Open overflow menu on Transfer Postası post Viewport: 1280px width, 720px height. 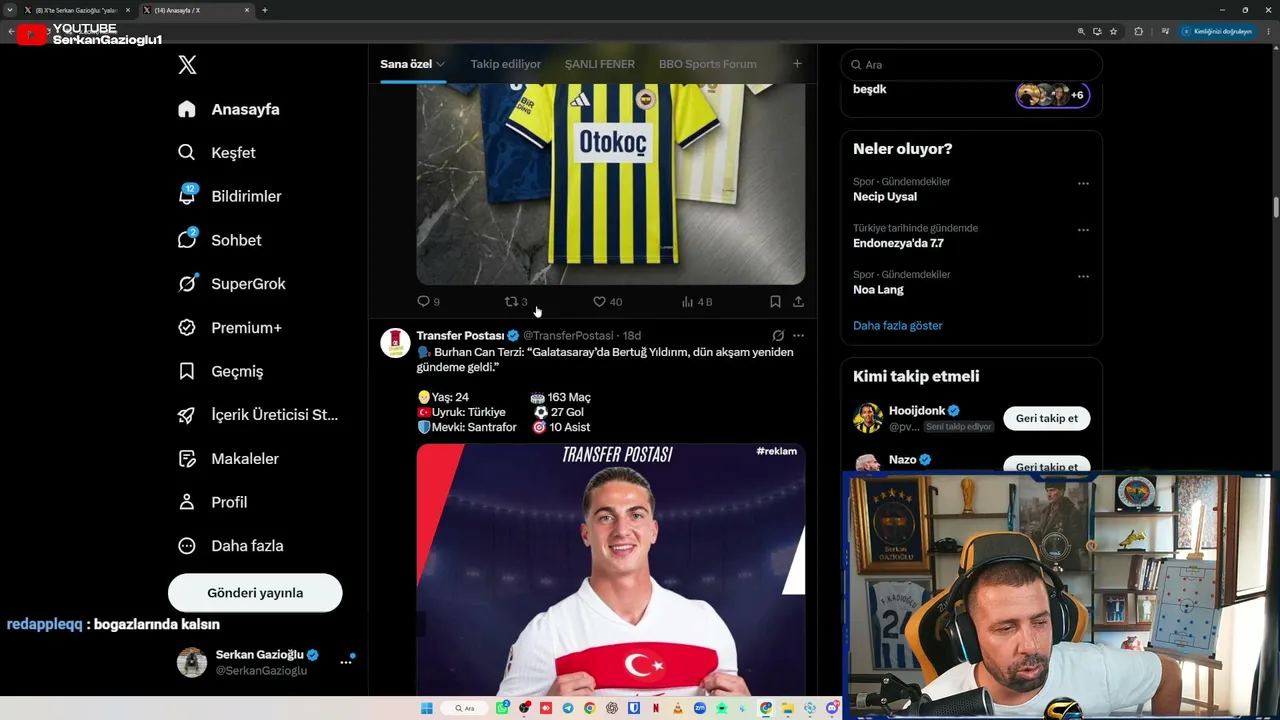coord(798,335)
